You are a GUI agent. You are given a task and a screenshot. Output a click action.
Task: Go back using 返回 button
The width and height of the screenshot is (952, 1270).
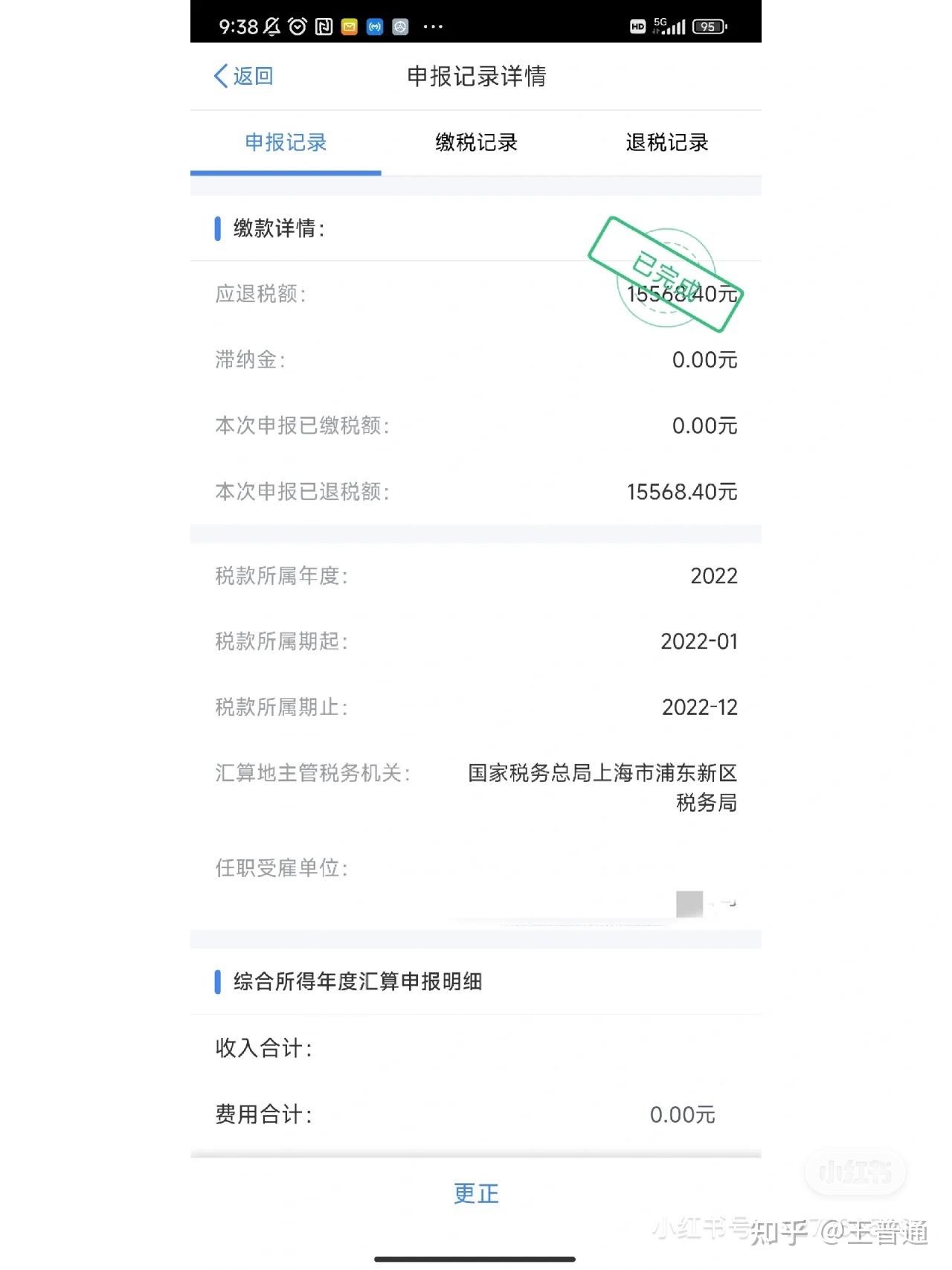pos(243,76)
